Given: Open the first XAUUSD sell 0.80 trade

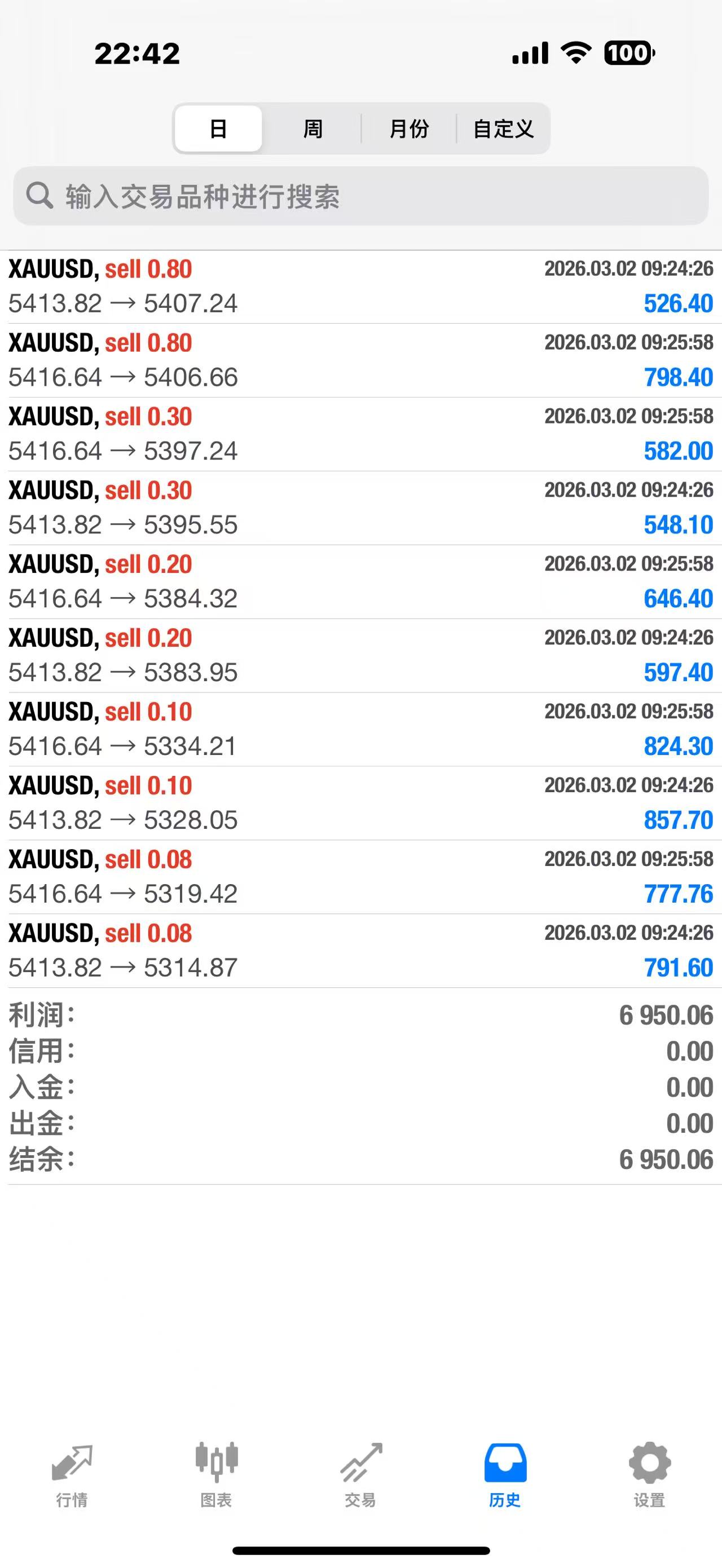Looking at the screenshot, I should click(x=361, y=286).
